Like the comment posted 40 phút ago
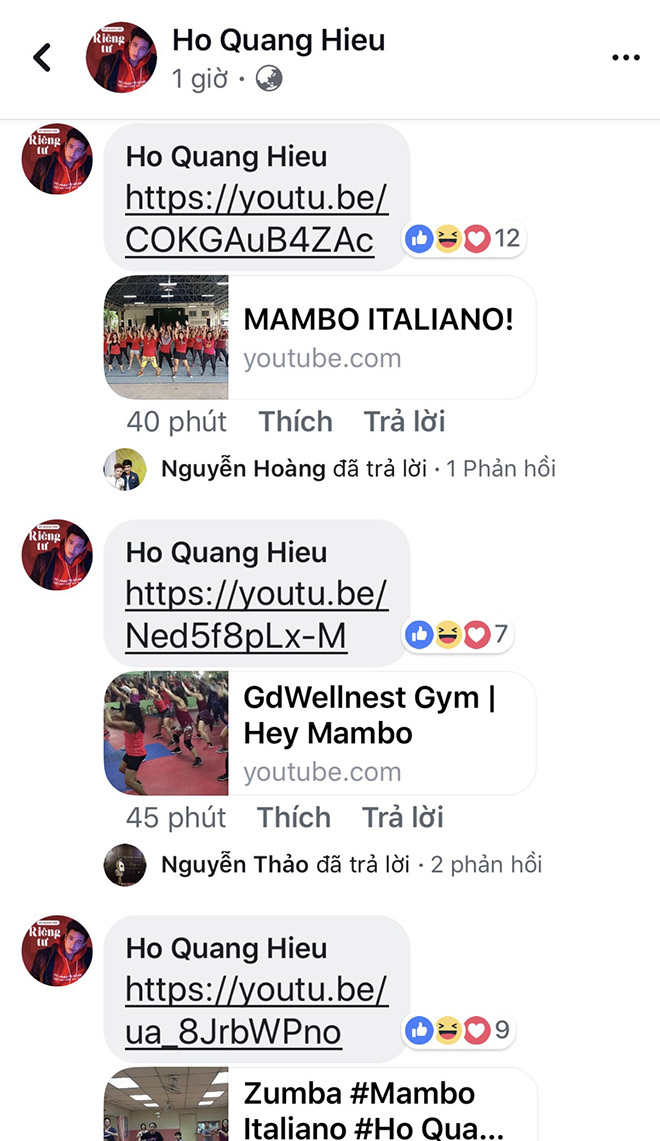This screenshot has width=660, height=1141. pos(296,422)
